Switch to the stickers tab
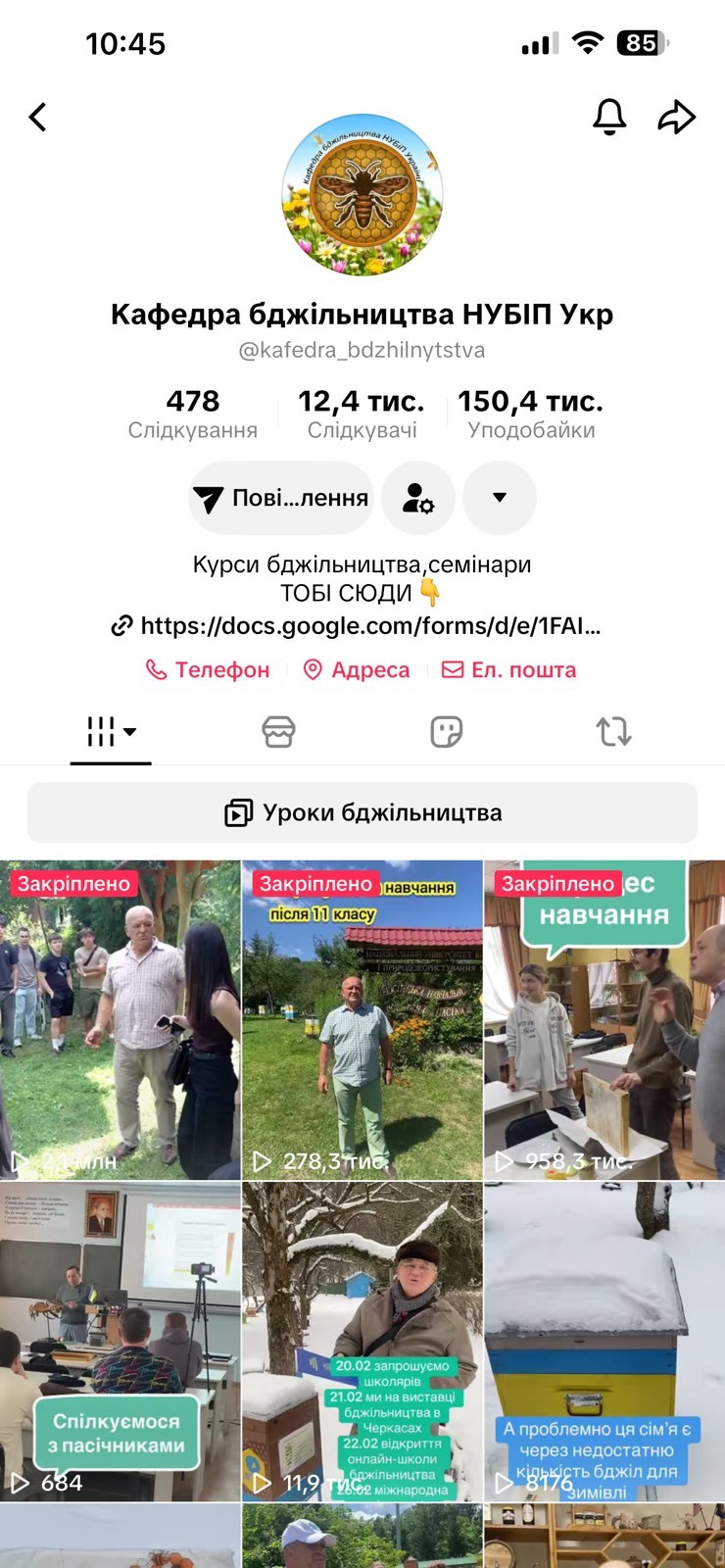Viewport: 725px width, 1568px height. (x=447, y=731)
